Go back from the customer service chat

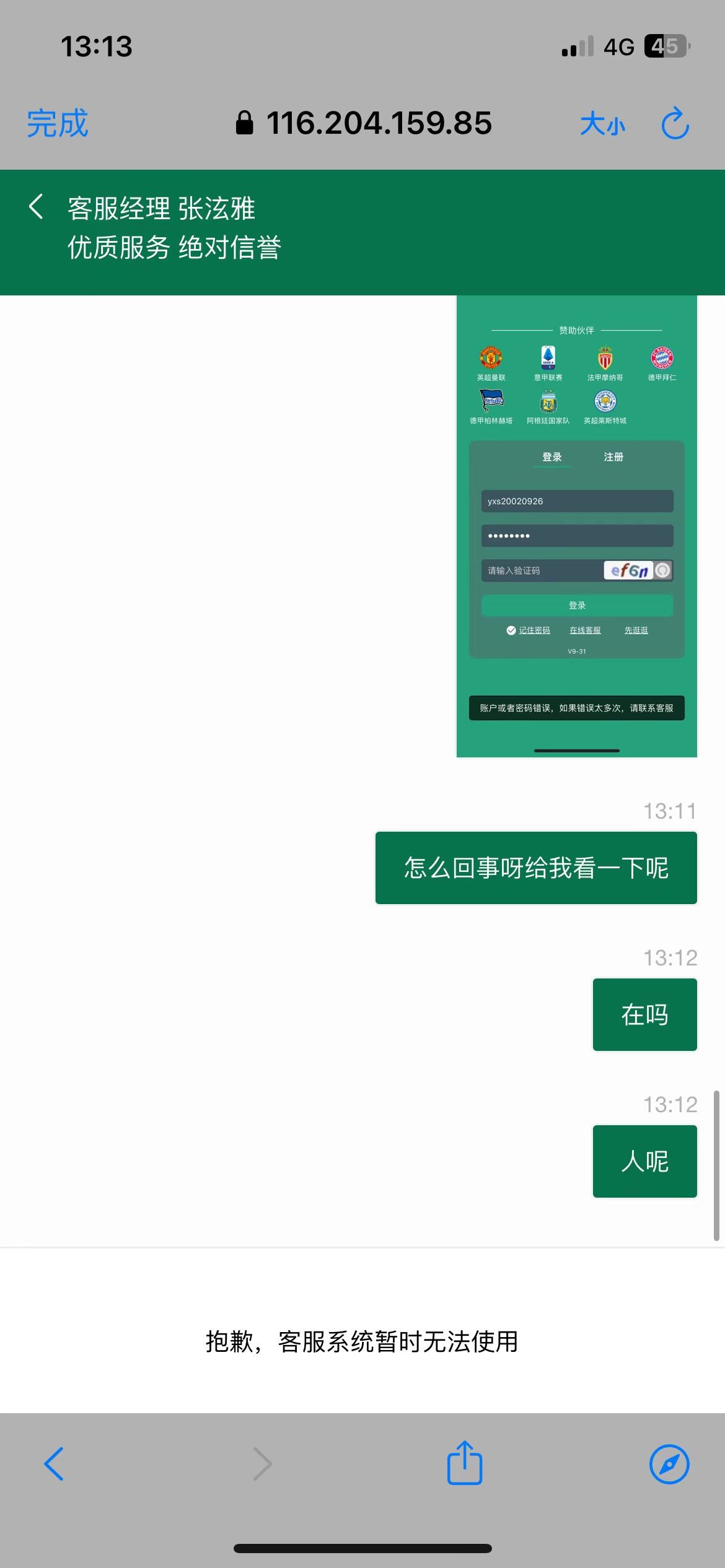click(37, 207)
